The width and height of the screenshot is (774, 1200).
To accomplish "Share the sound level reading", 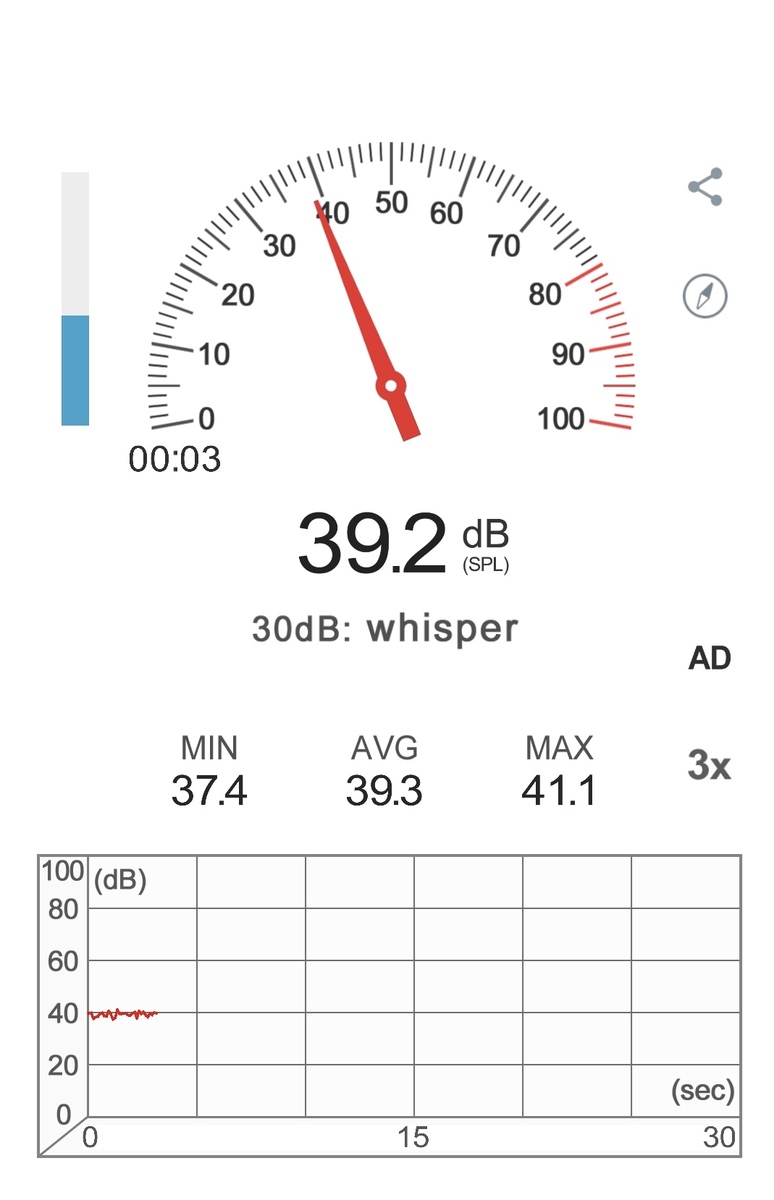I will pyautogui.click(x=705, y=187).
